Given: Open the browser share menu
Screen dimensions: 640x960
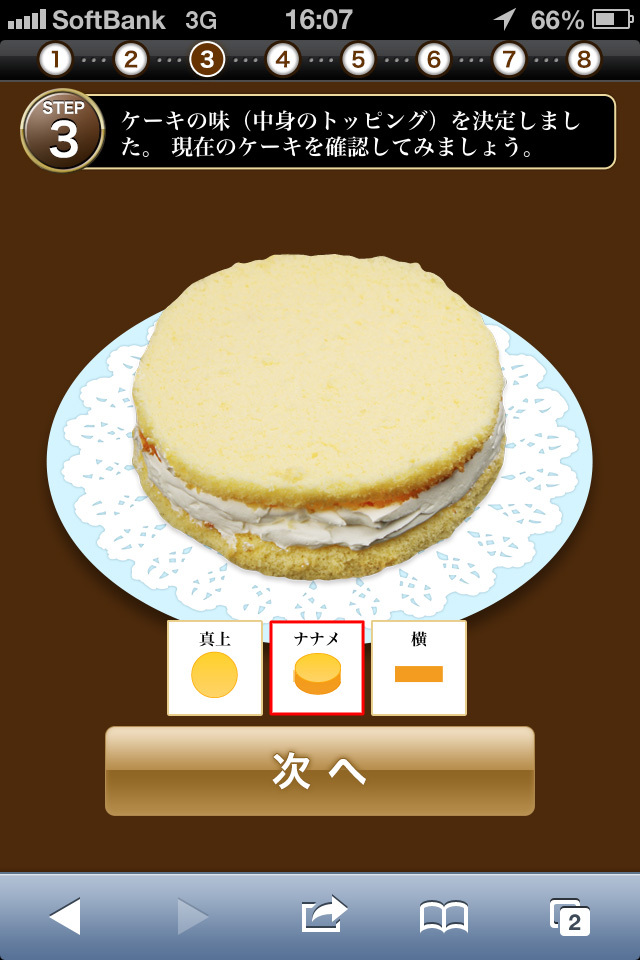Looking at the screenshot, I should click(x=323, y=915).
